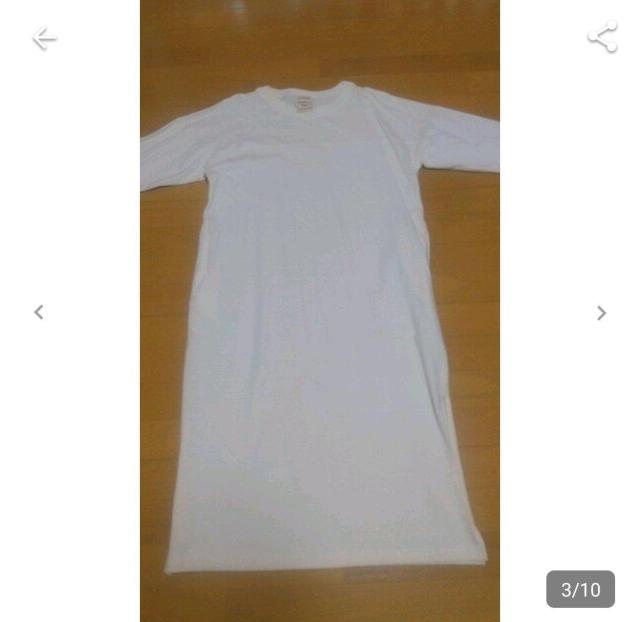The image size is (640, 622).
Task: Share this product photo
Action: tap(602, 38)
